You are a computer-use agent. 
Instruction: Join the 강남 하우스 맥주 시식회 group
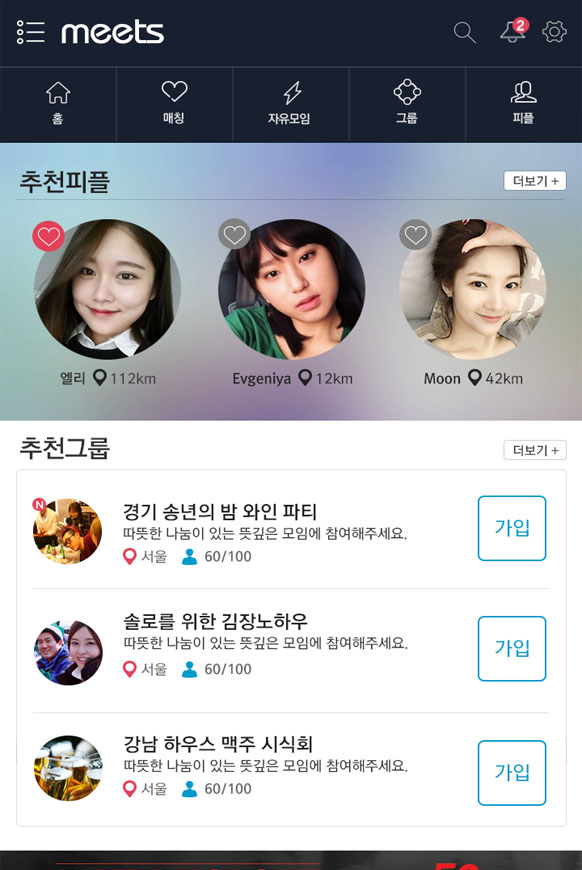point(512,773)
